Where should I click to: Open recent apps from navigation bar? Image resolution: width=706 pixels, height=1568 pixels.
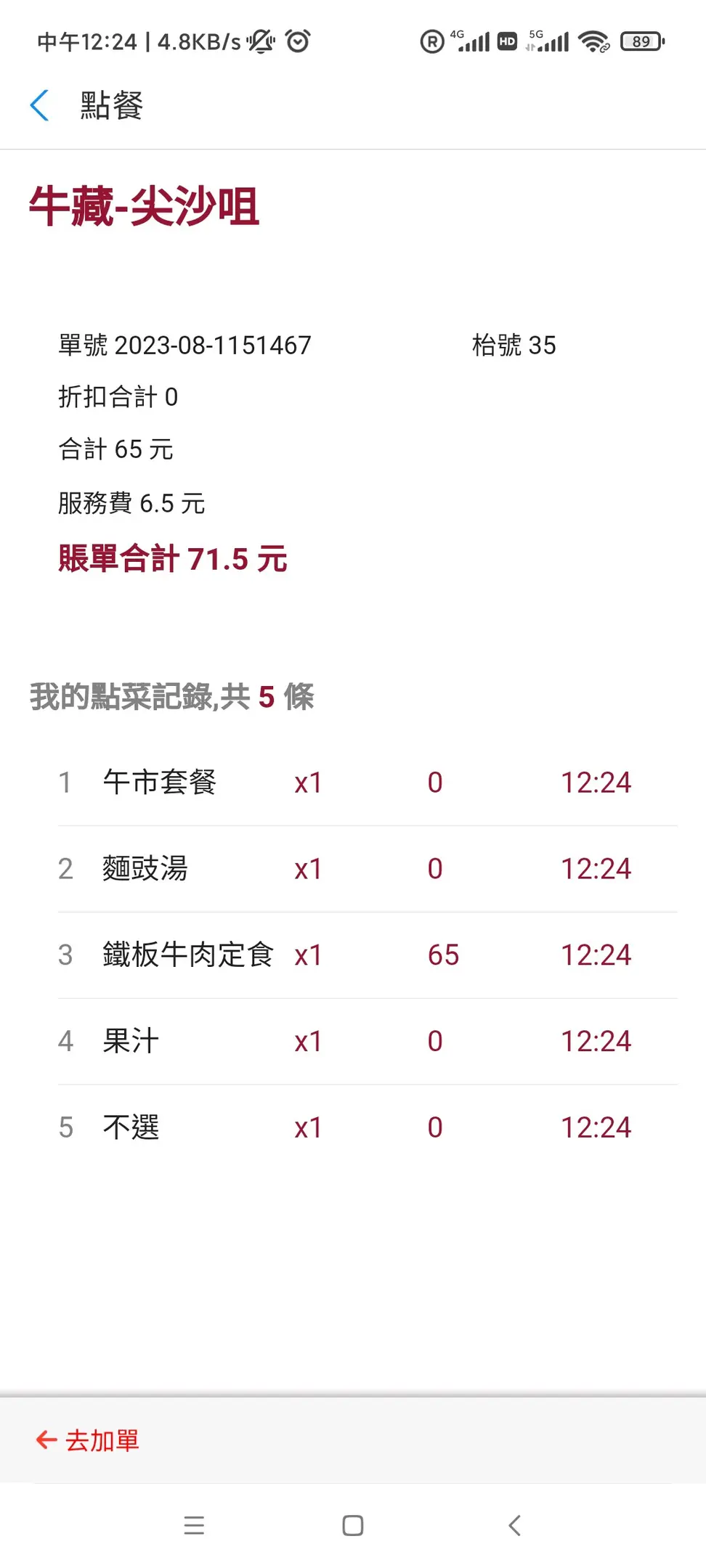[x=194, y=1525]
